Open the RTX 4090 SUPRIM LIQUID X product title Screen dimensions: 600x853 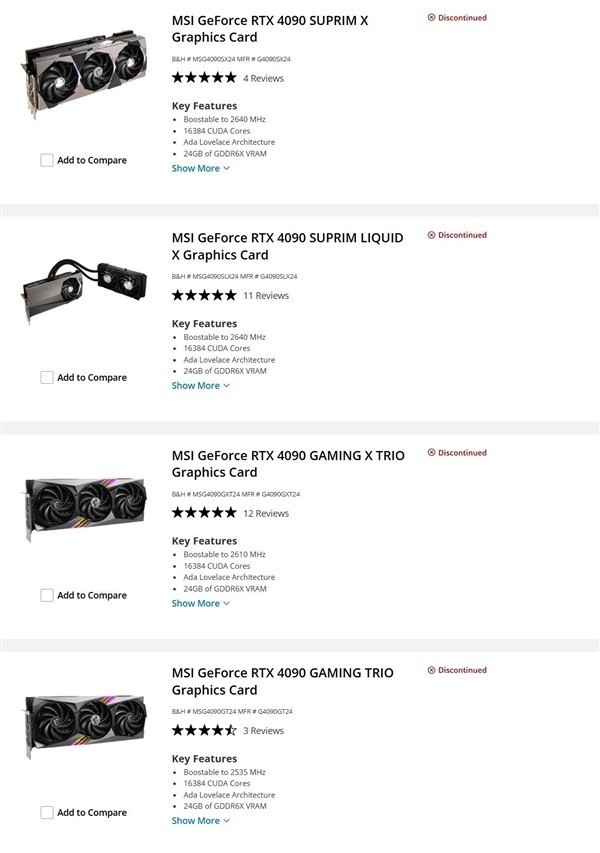287,246
